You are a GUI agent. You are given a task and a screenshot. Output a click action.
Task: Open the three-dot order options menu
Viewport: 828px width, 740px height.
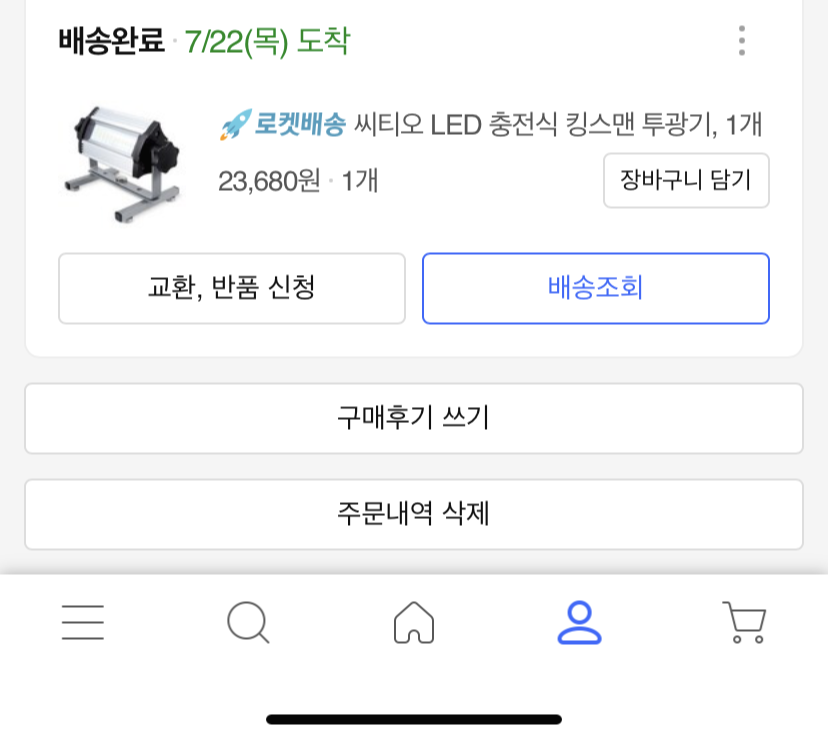(741, 40)
